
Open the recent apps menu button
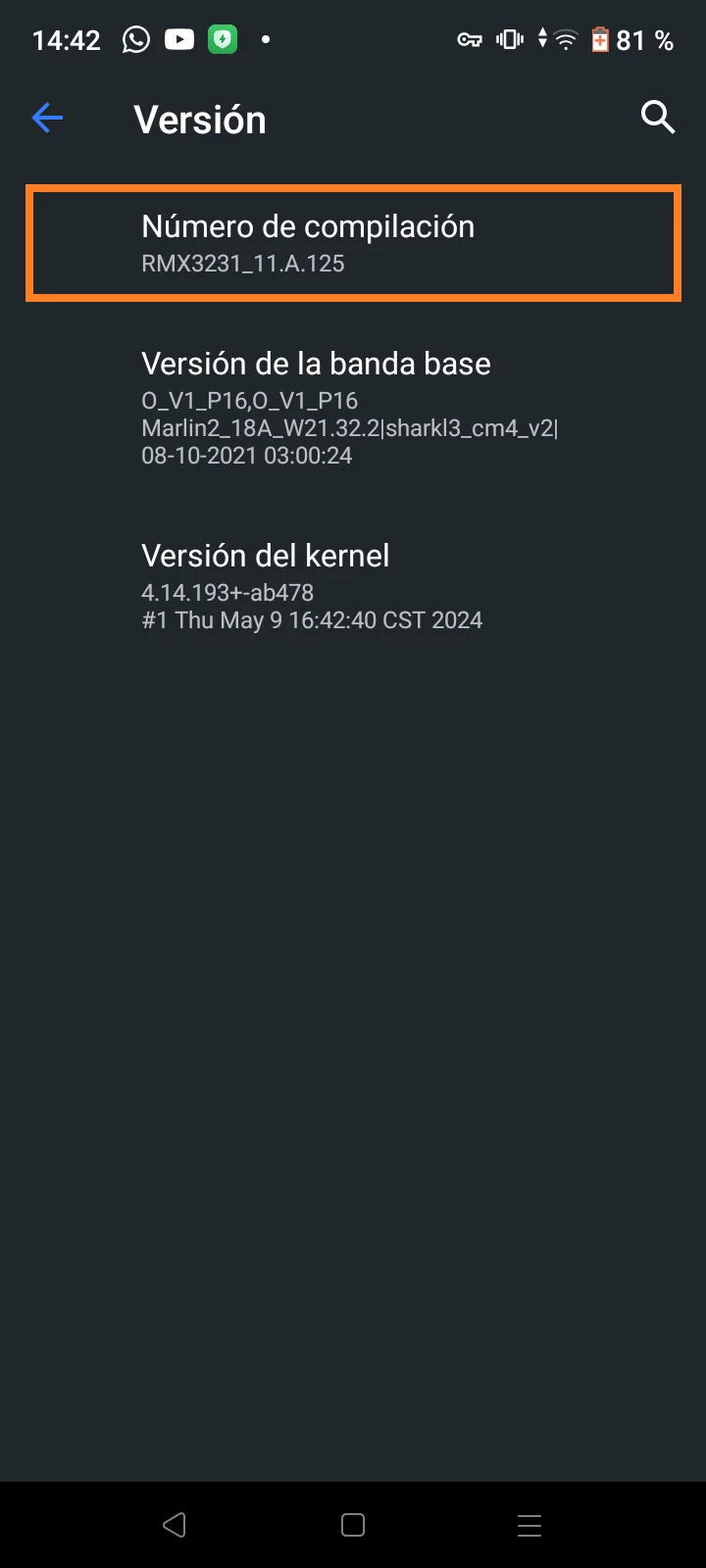pyautogui.click(x=529, y=1525)
